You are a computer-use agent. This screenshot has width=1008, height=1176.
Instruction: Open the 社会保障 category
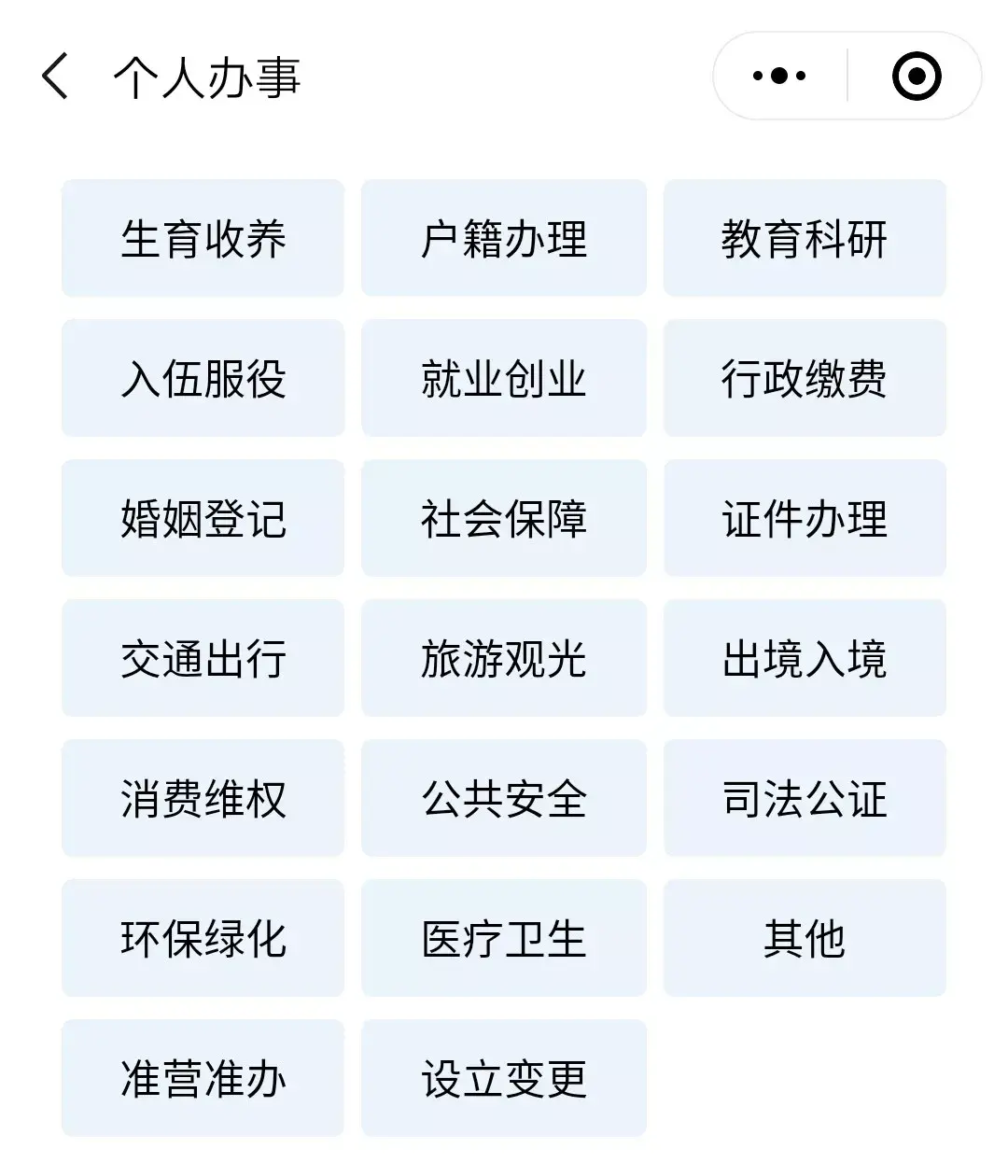(504, 519)
